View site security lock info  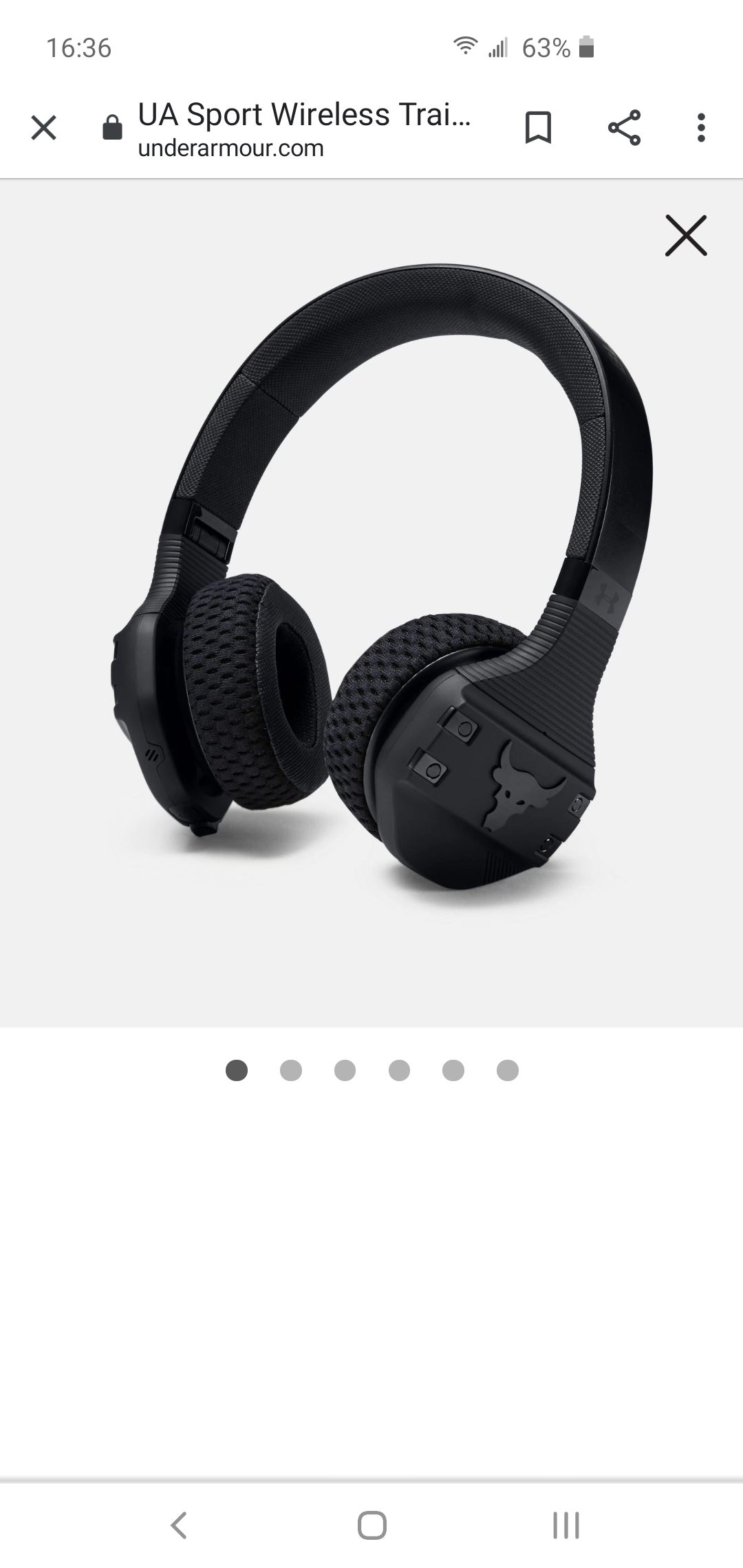coord(112,128)
